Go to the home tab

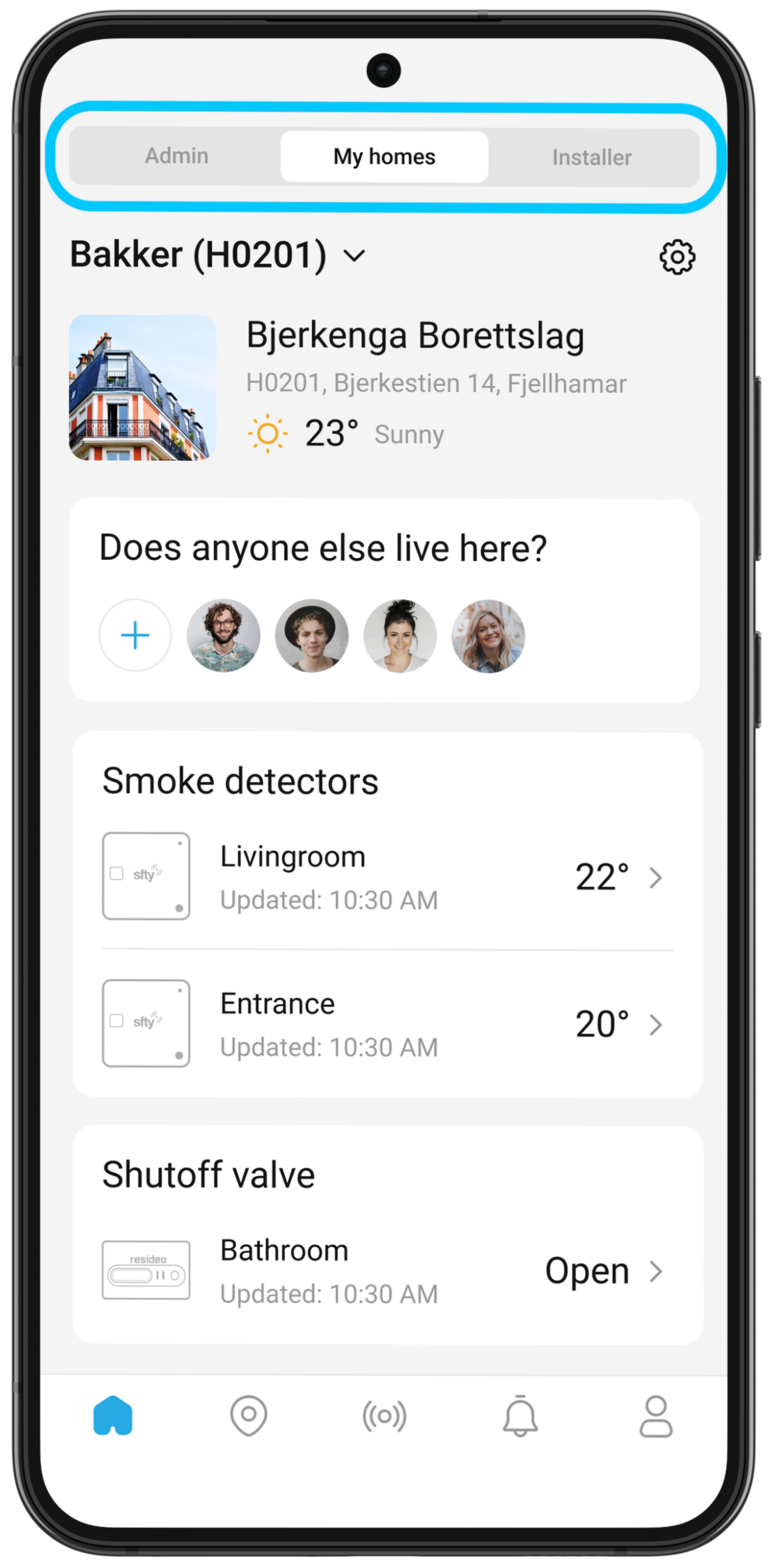click(113, 1416)
